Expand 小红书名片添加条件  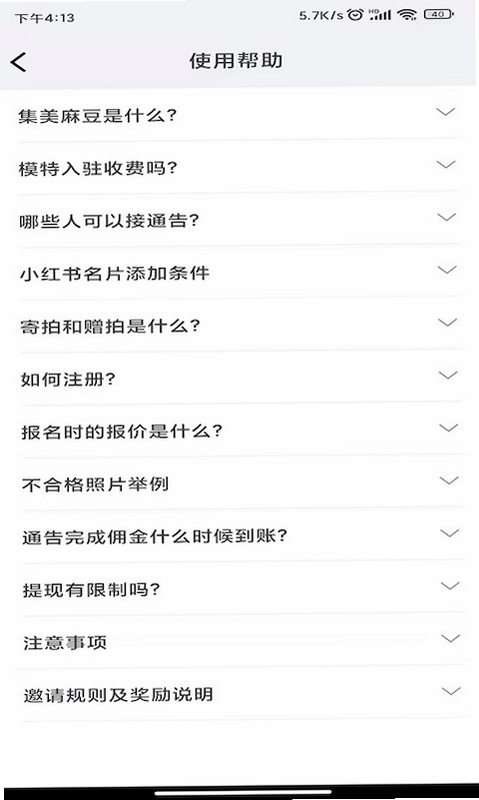pyautogui.click(x=239, y=272)
